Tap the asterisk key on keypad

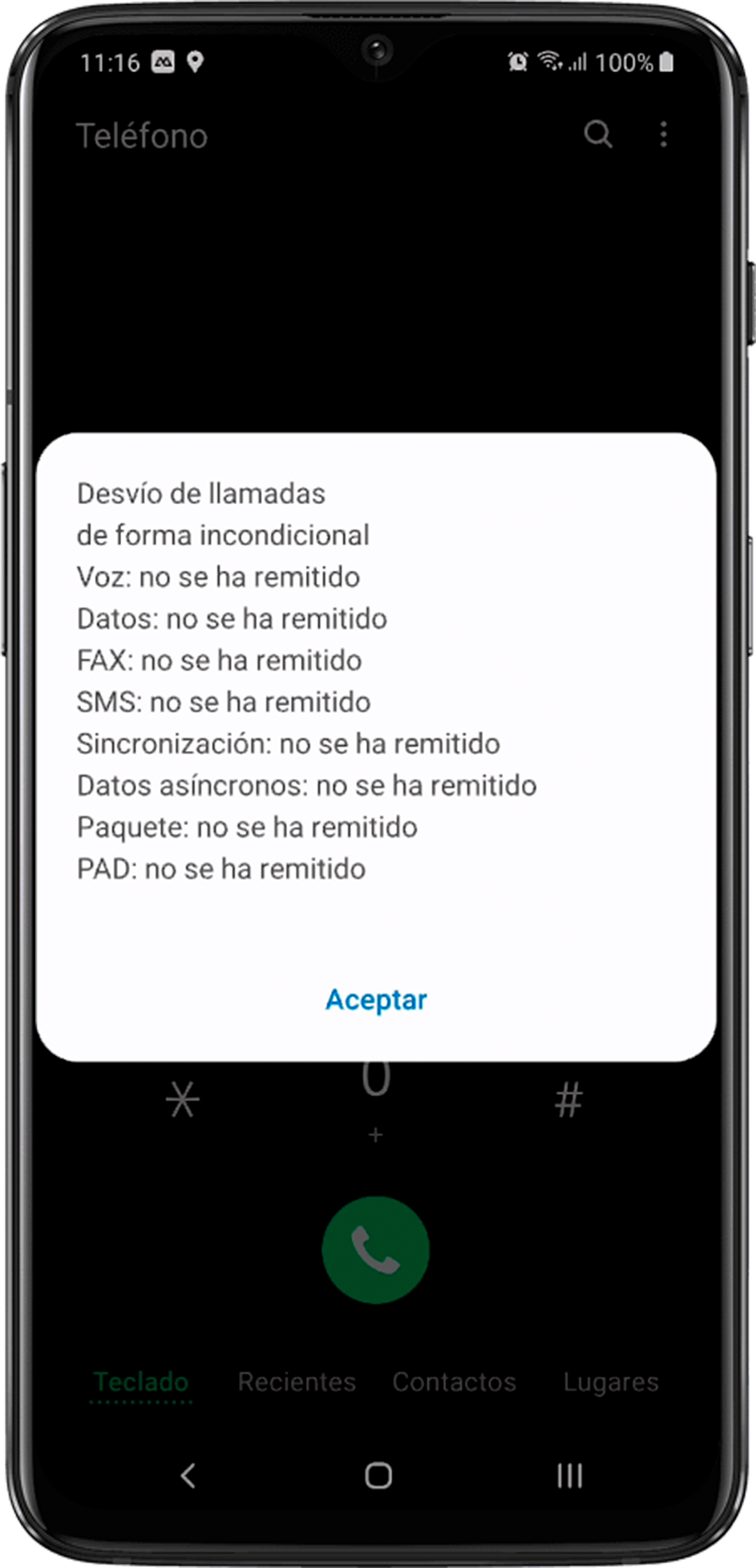pos(183,1099)
